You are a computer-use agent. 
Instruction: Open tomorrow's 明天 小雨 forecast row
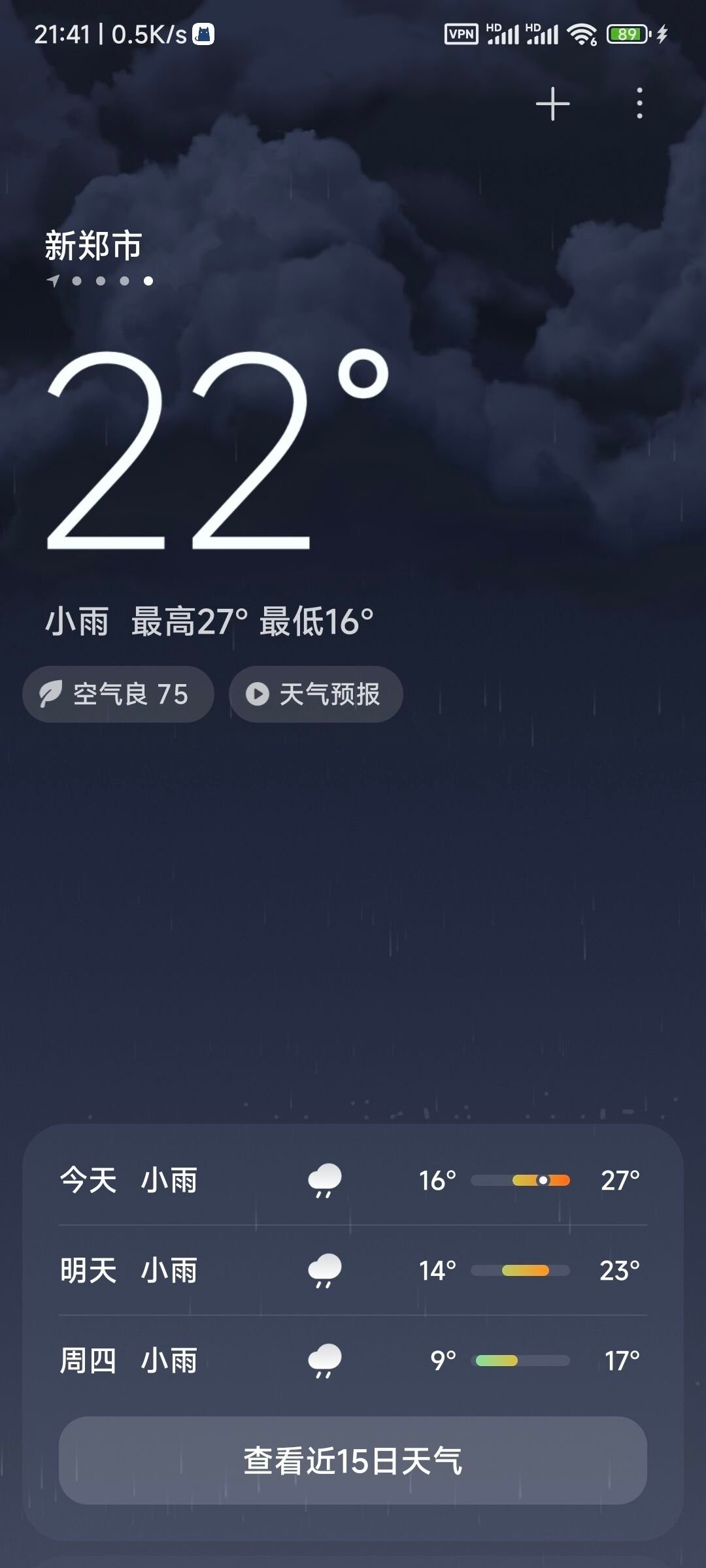click(352, 1270)
